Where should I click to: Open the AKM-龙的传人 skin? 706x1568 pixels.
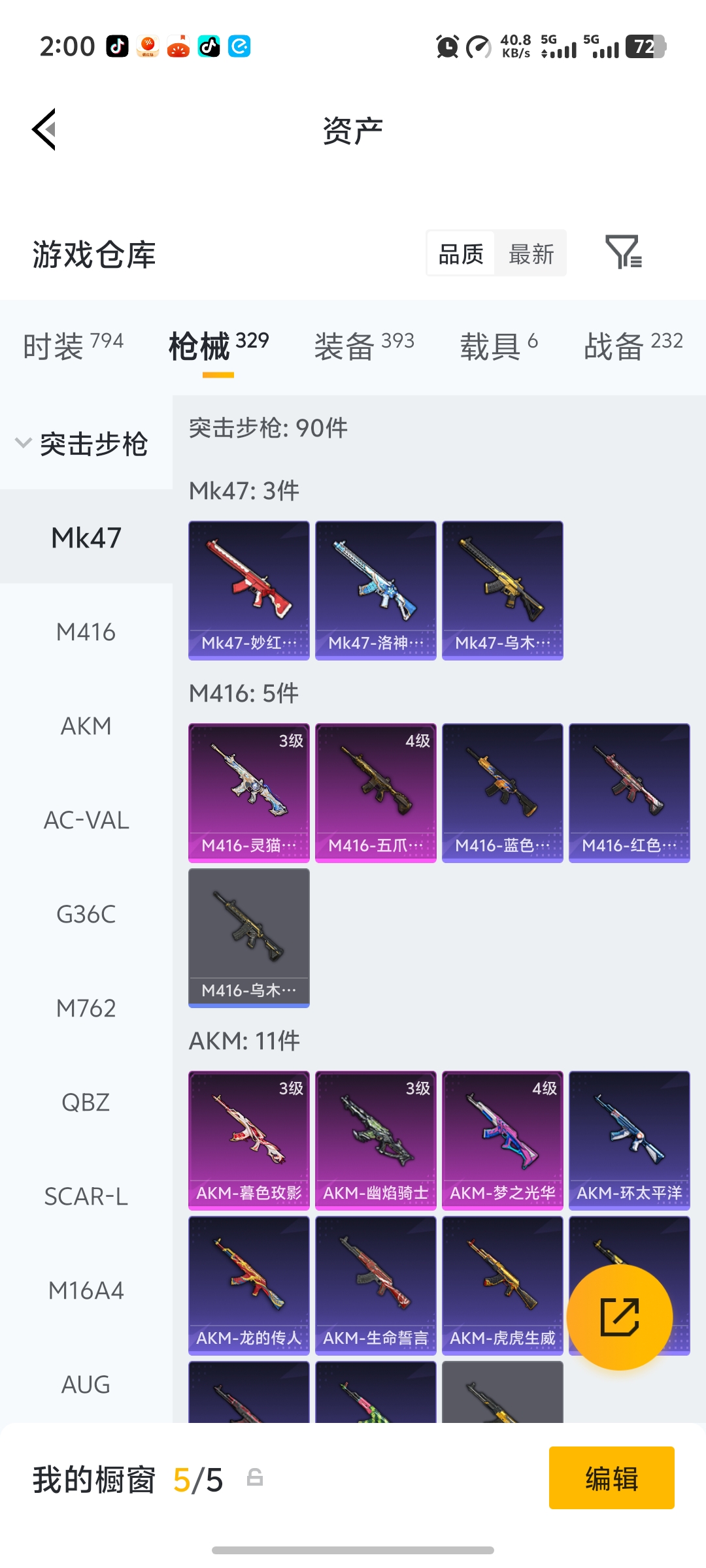pyautogui.click(x=248, y=1285)
